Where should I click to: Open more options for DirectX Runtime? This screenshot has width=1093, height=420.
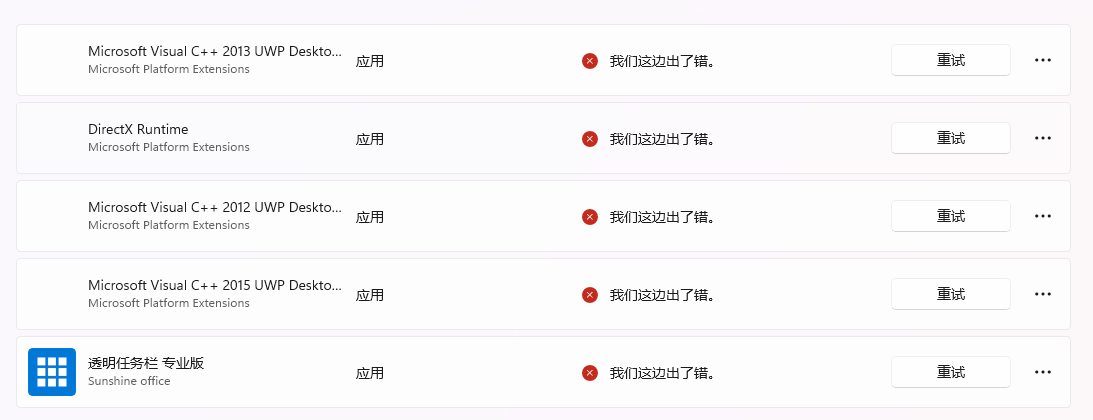[x=1042, y=138]
